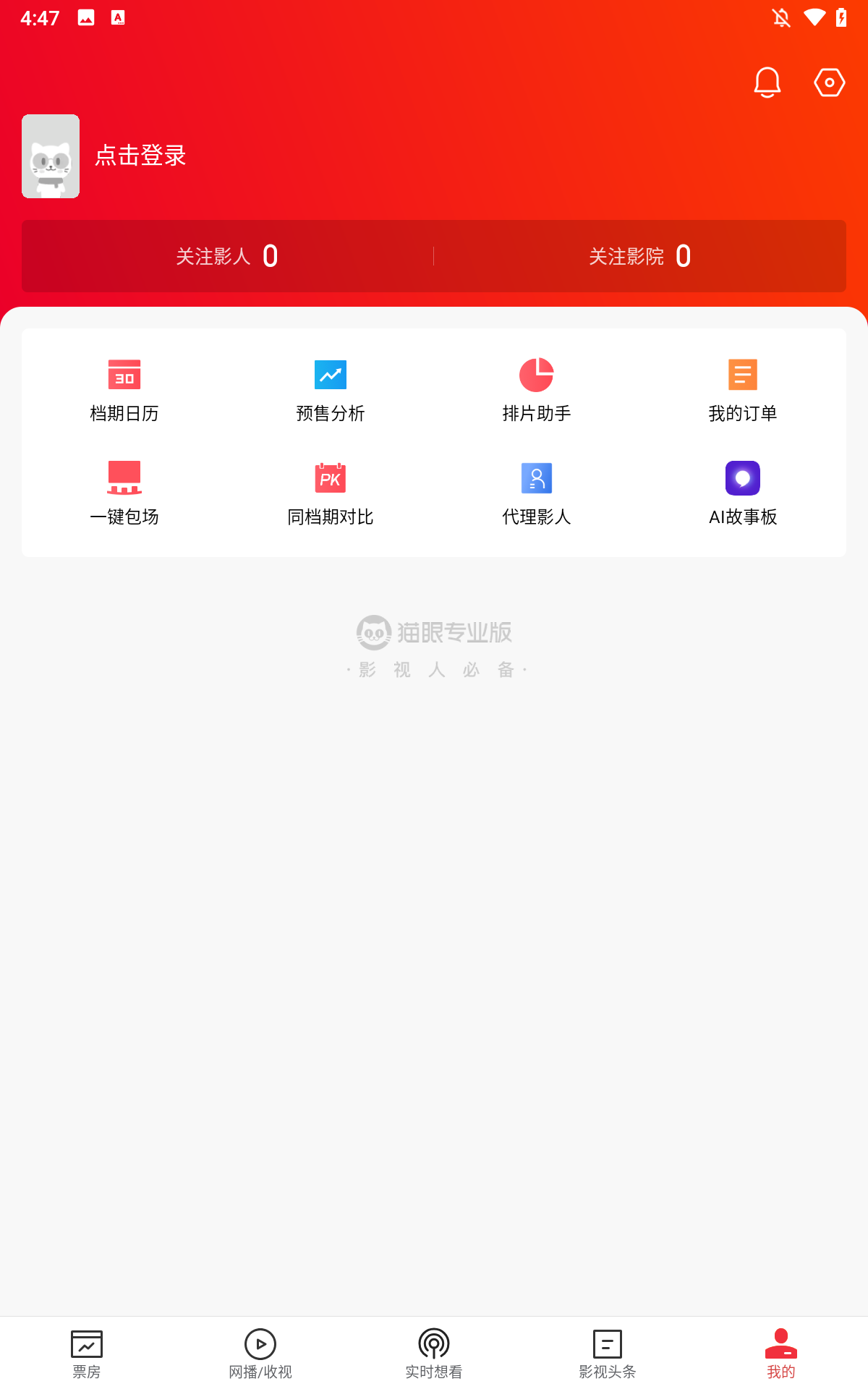The width and height of the screenshot is (868, 1389).
Task: Open the notifications bell
Action: pyautogui.click(x=767, y=82)
